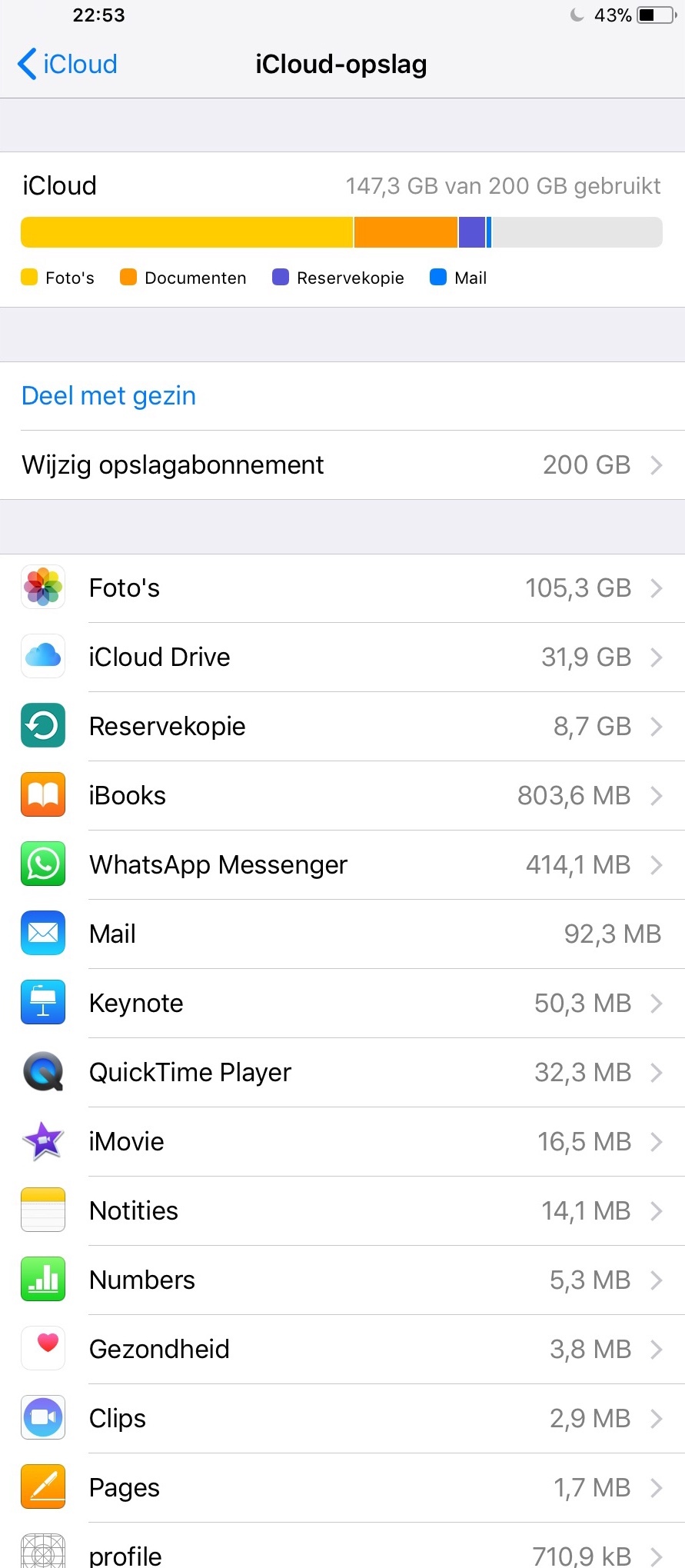
Task: View iMovie storage details
Action: [x=342, y=1142]
